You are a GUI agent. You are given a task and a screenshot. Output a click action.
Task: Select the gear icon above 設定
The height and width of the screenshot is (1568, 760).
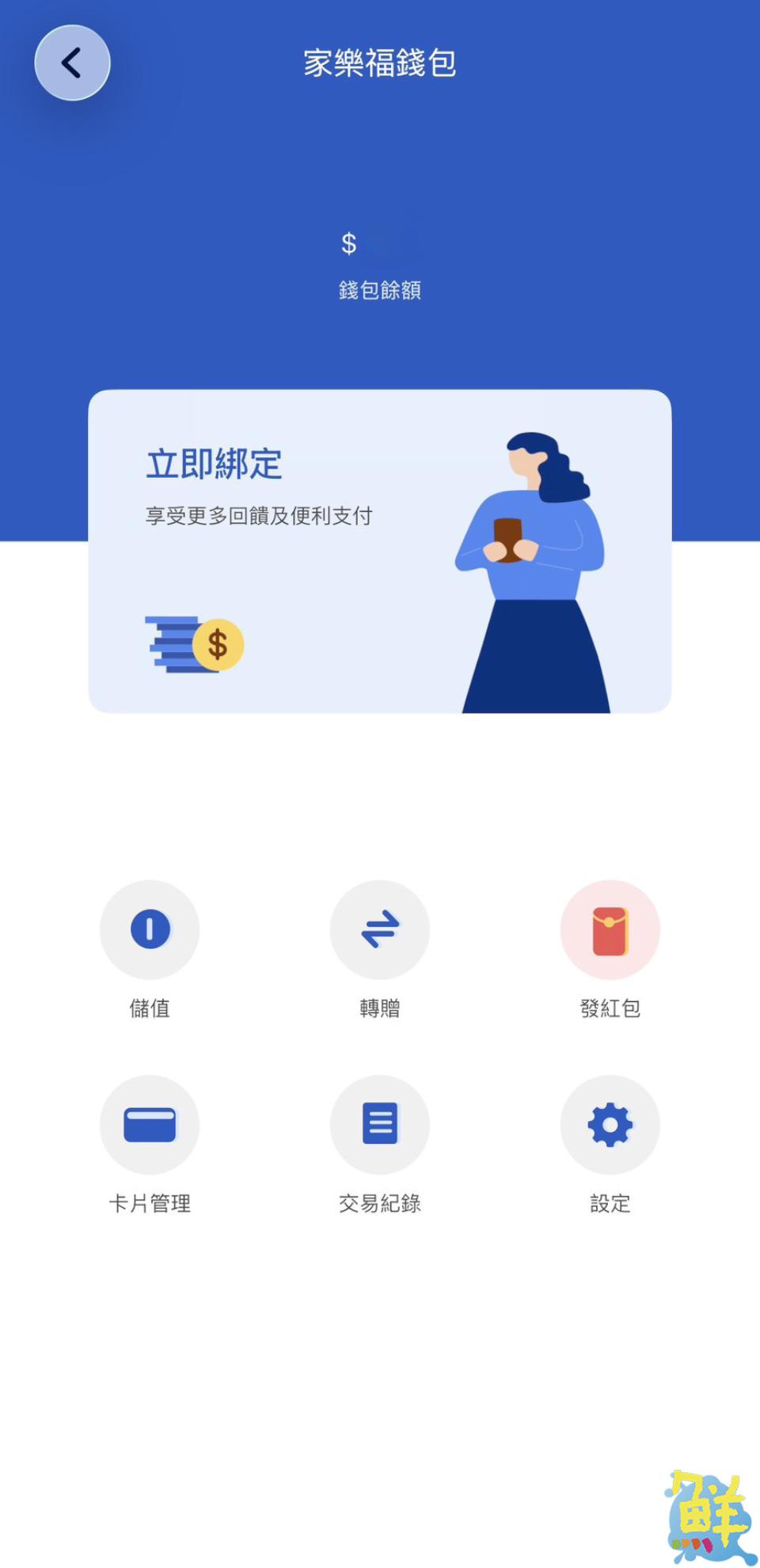pos(610,1125)
